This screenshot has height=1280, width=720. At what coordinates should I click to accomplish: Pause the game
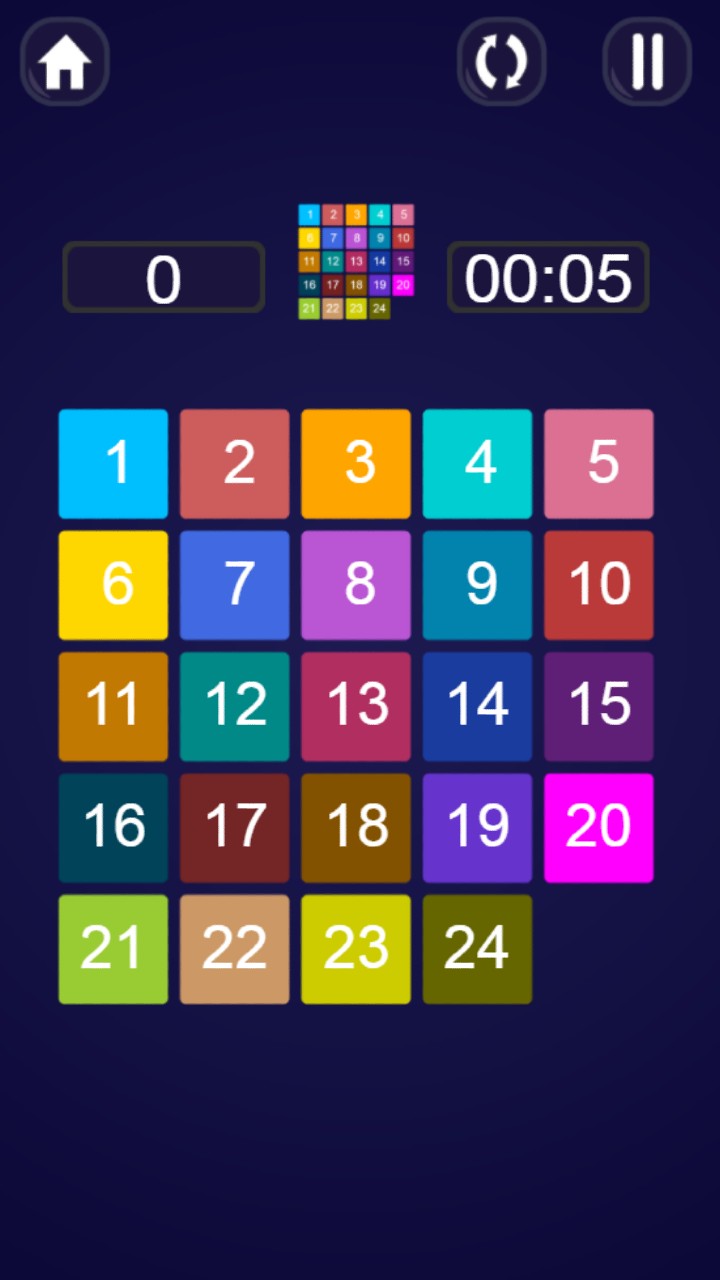coord(647,62)
